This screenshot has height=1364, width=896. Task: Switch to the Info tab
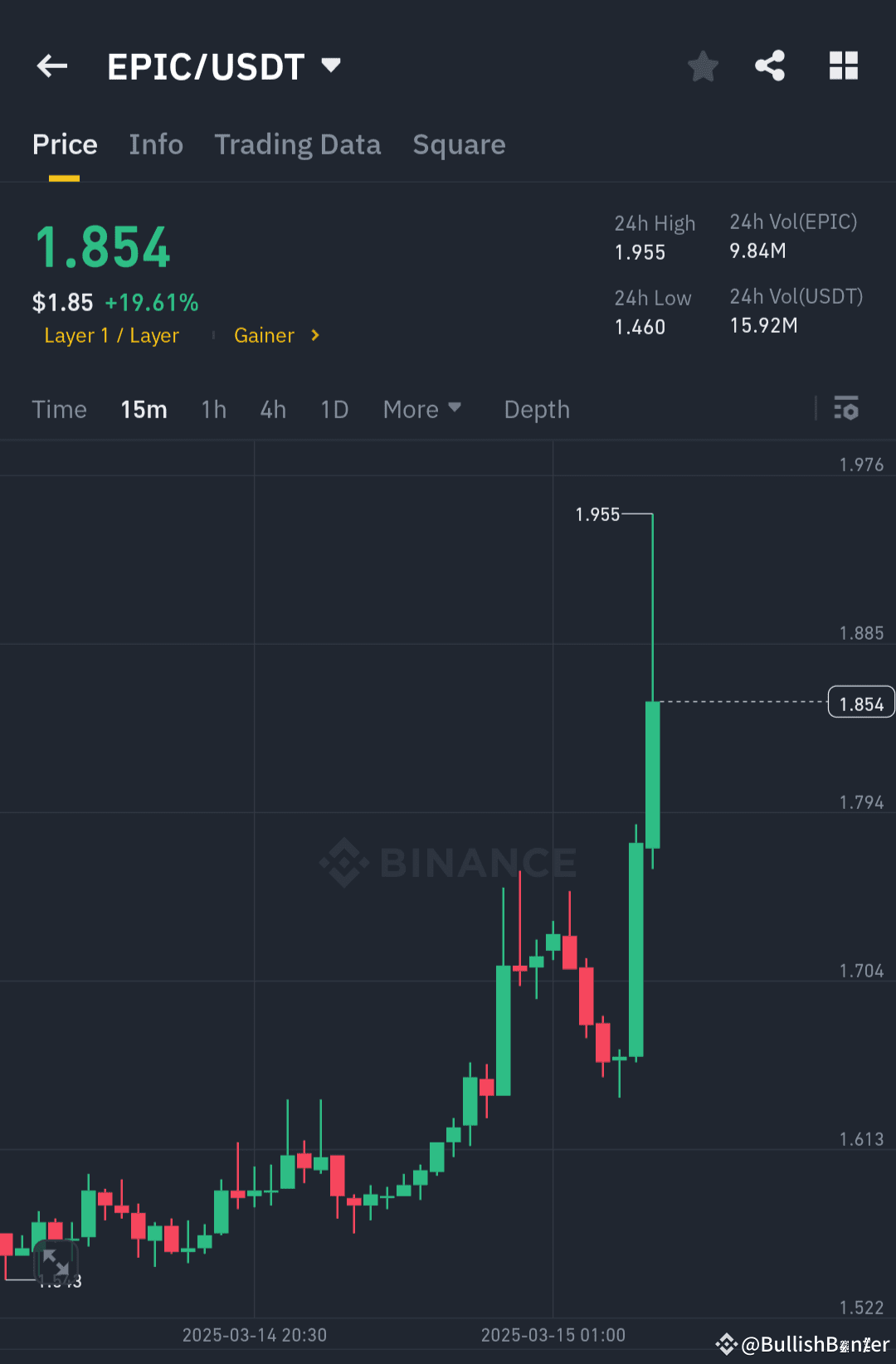(x=156, y=144)
